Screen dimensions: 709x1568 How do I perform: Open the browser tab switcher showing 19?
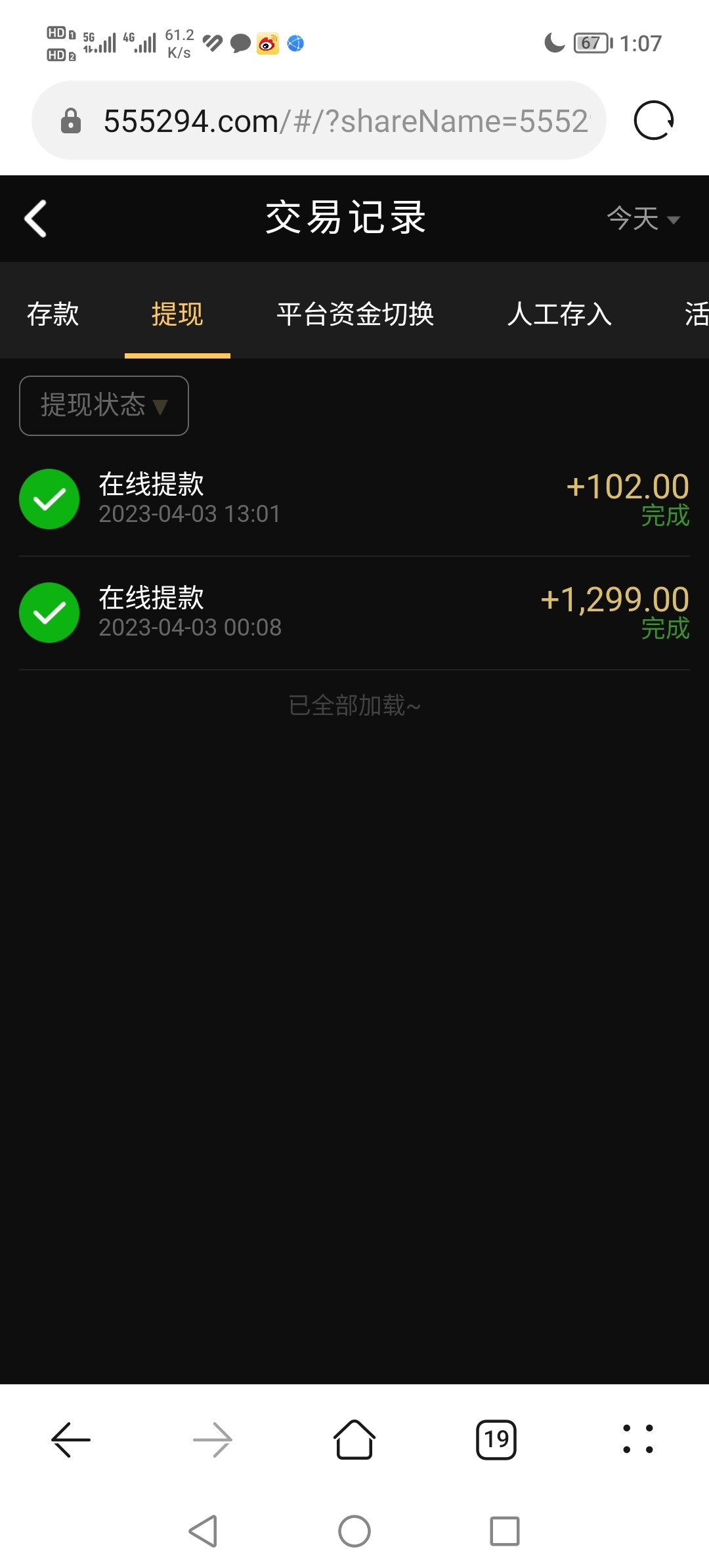pos(496,1439)
